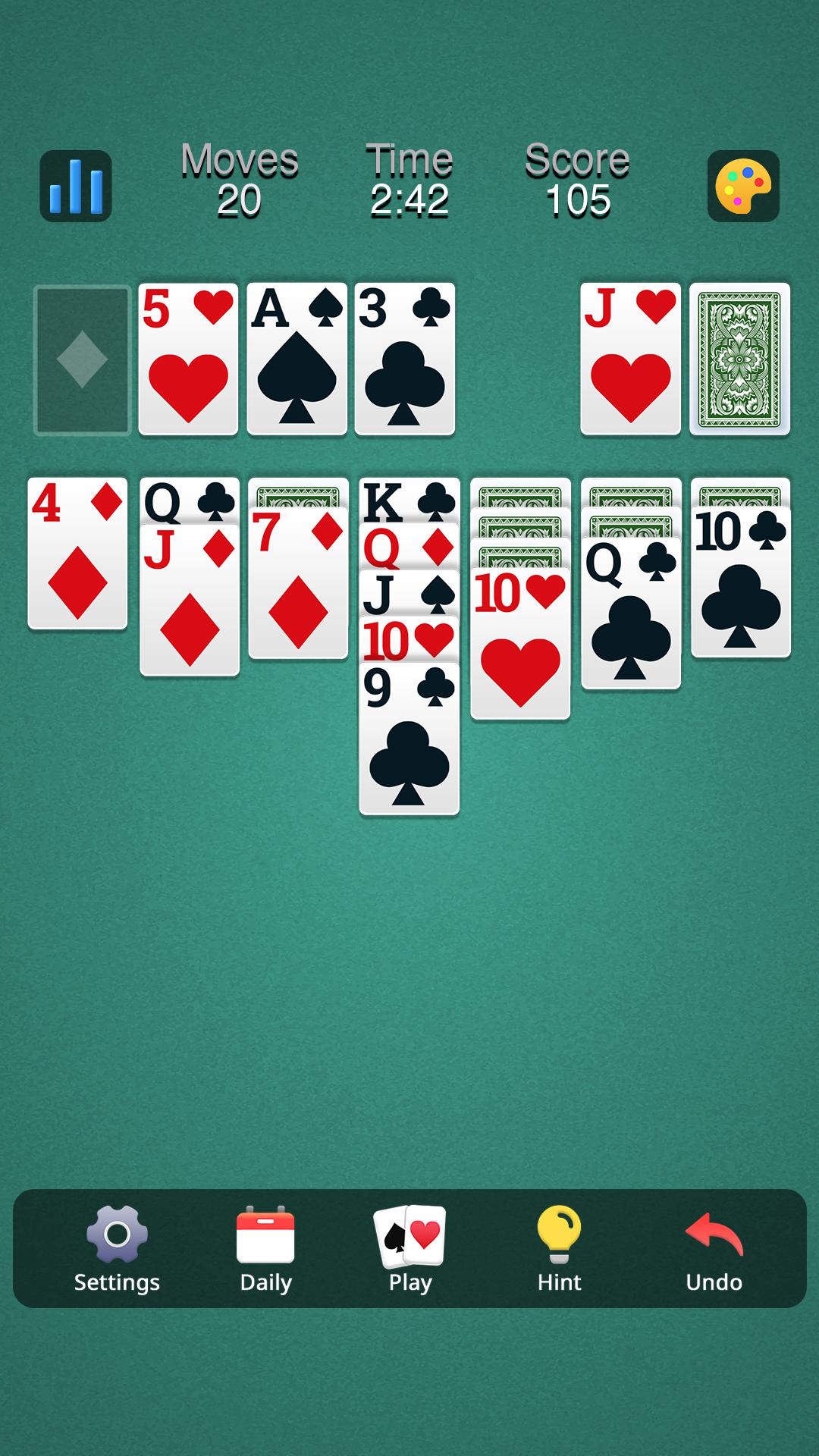This screenshot has height=1456, width=819.
Task: Tap the 3 of clubs foundation card
Action: point(405,359)
